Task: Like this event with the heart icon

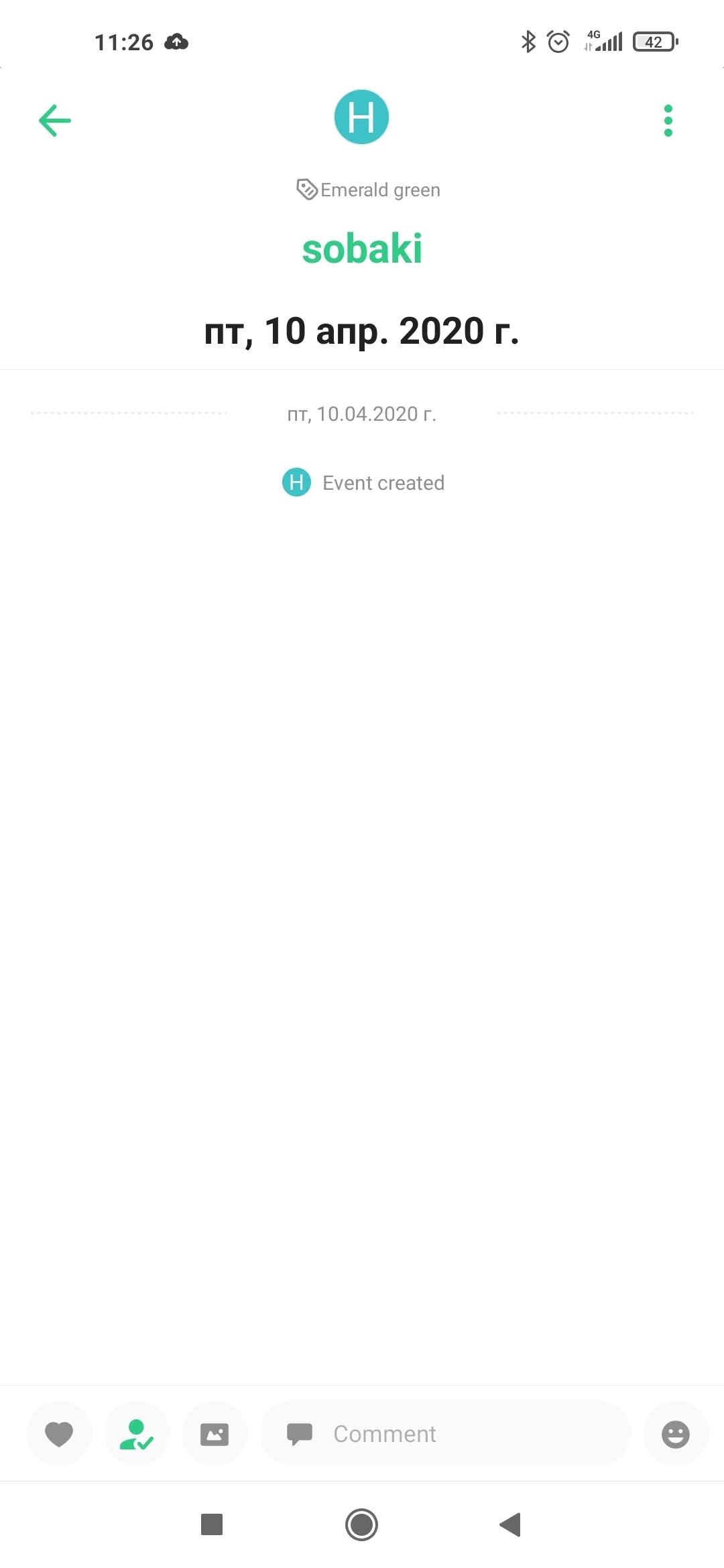Action: 59,1434
